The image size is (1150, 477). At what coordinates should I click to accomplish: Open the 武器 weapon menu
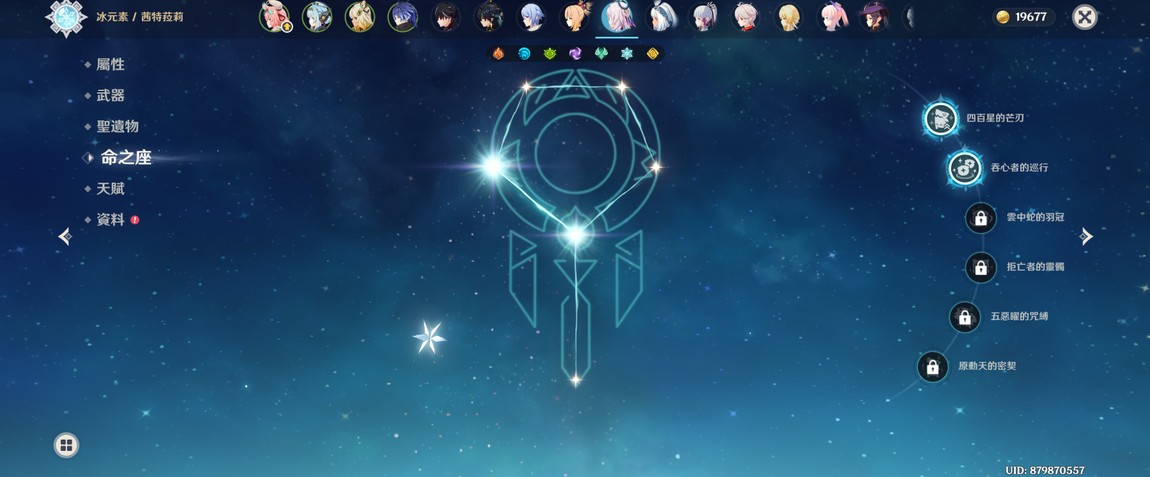coord(110,95)
